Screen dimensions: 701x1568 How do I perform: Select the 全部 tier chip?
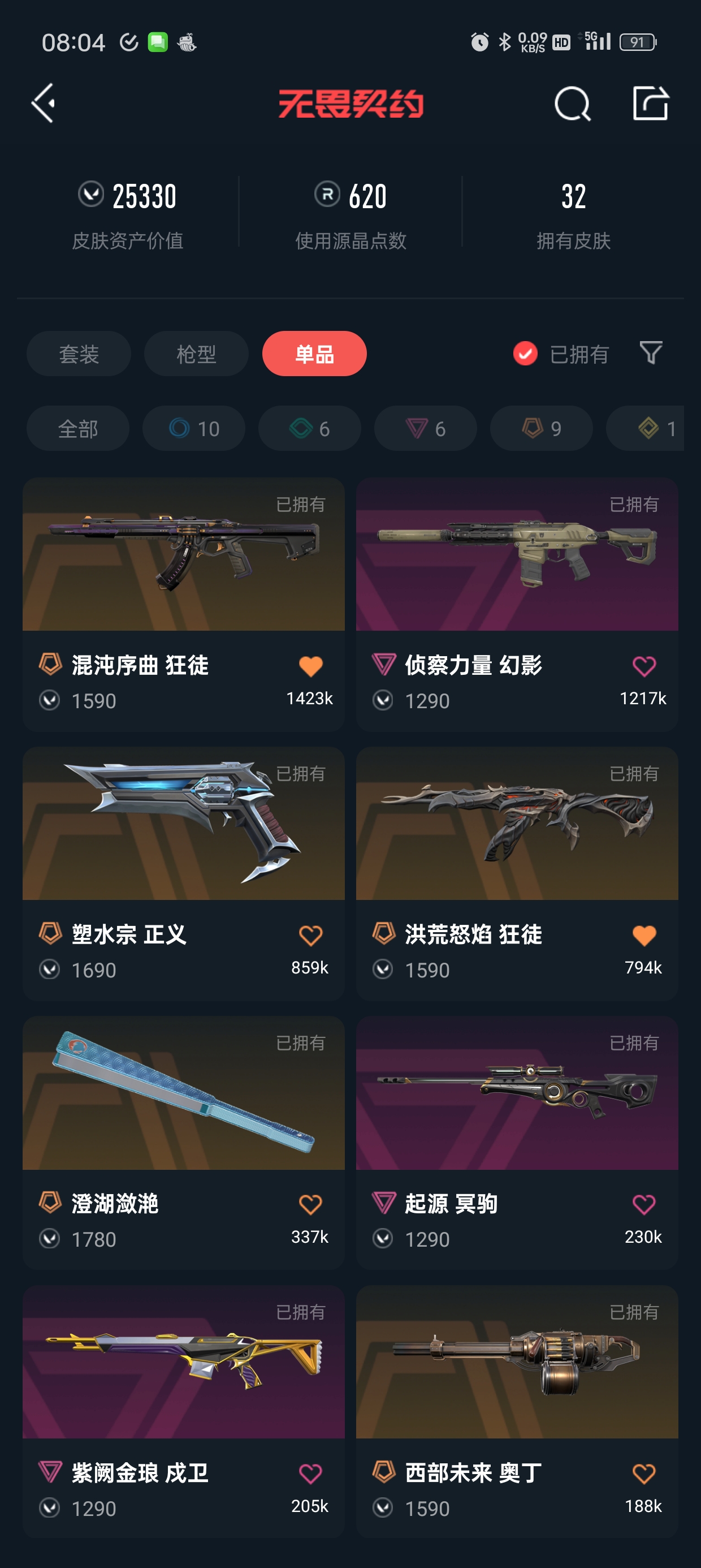(78, 429)
